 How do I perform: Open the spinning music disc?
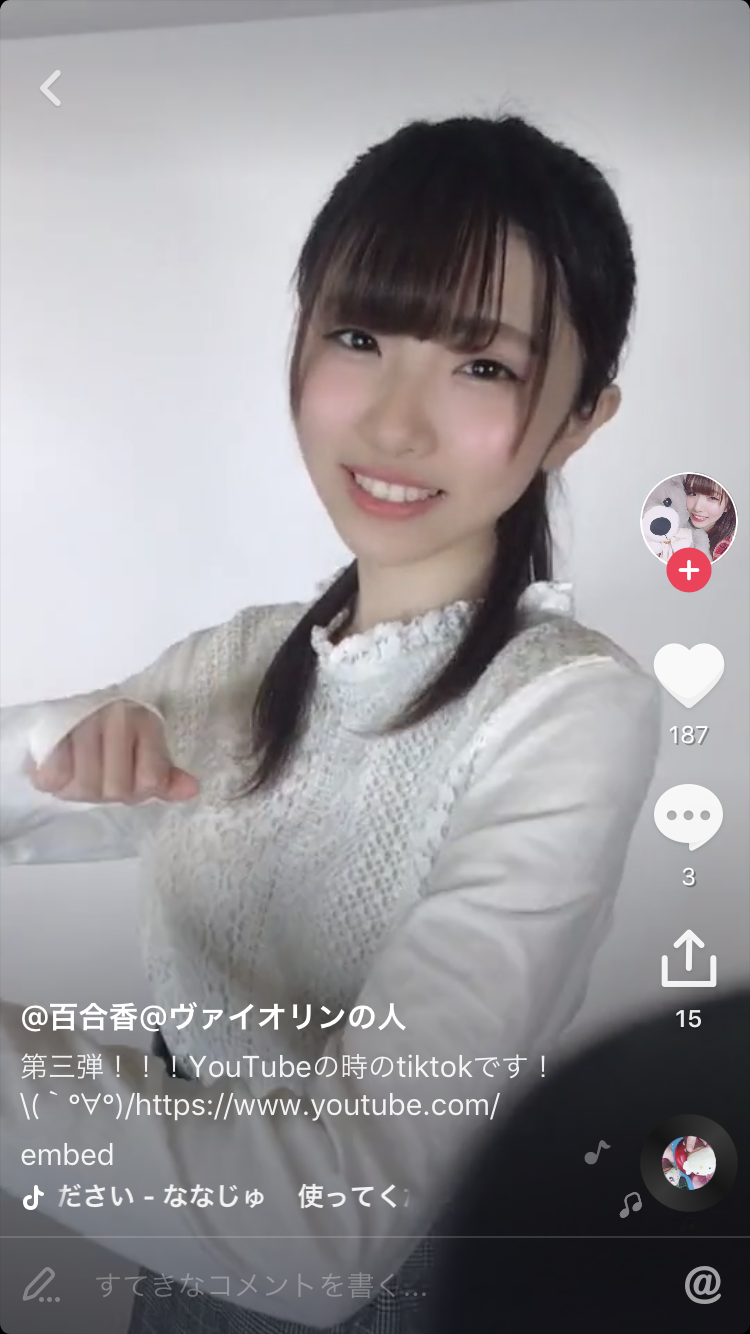(688, 1163)
